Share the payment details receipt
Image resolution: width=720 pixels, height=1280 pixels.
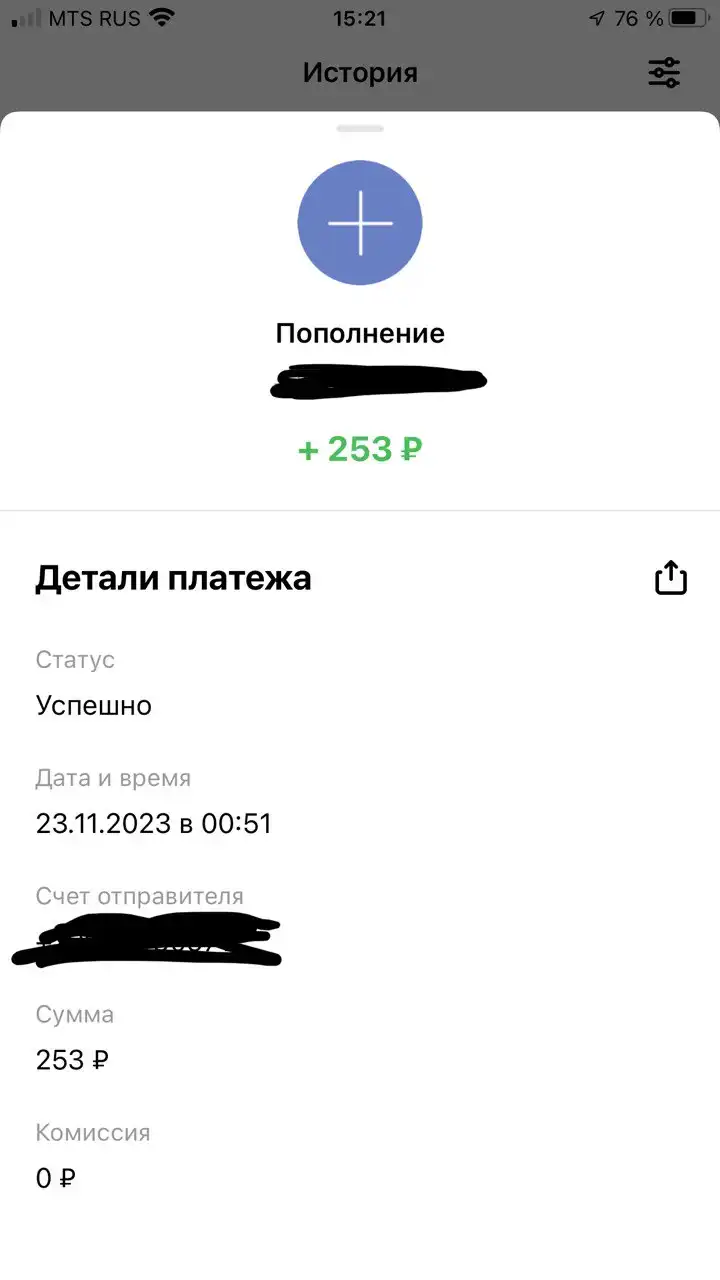(671, 578)
